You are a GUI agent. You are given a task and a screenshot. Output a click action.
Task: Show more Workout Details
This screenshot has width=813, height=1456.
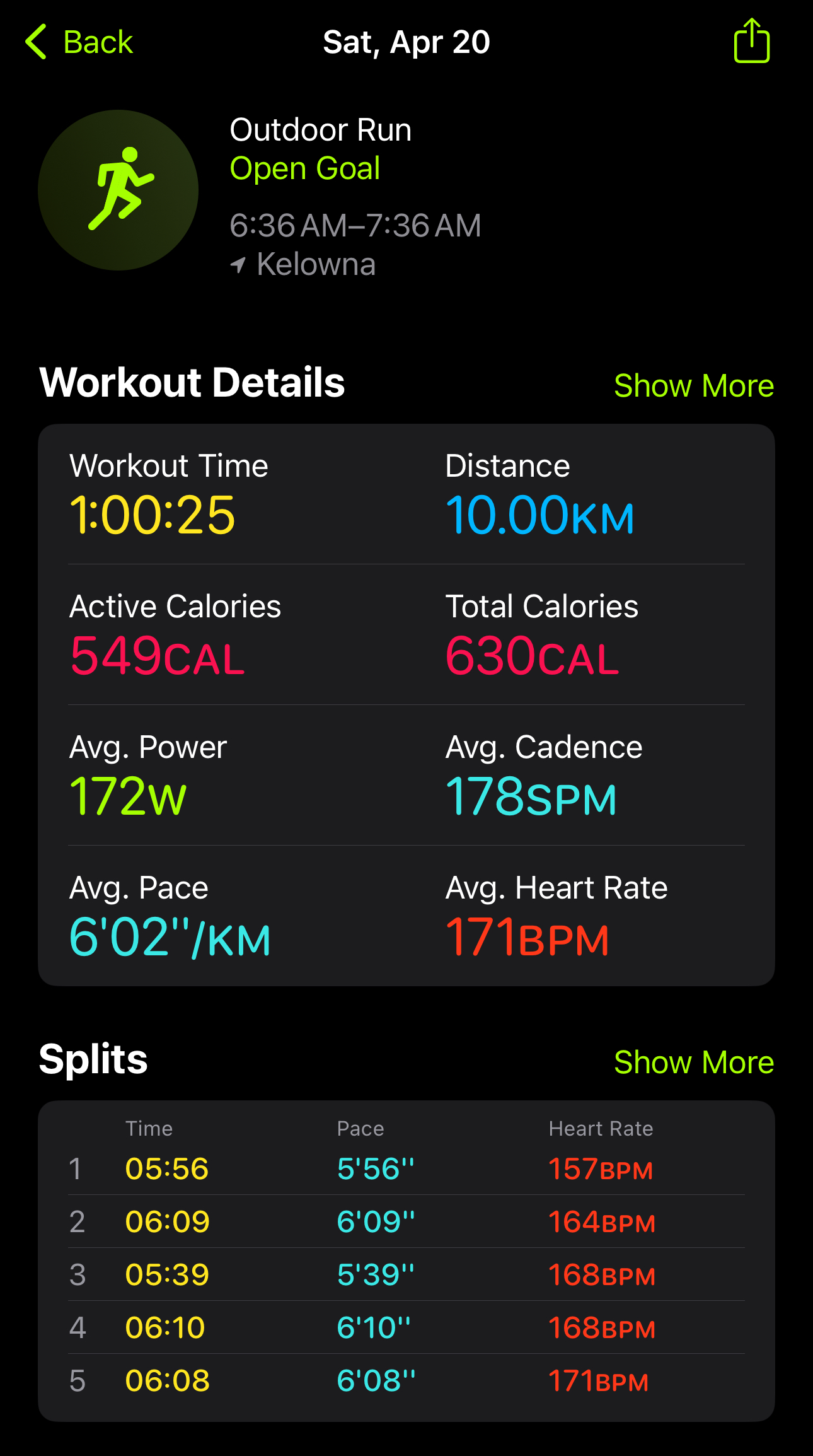pos(694,385)
